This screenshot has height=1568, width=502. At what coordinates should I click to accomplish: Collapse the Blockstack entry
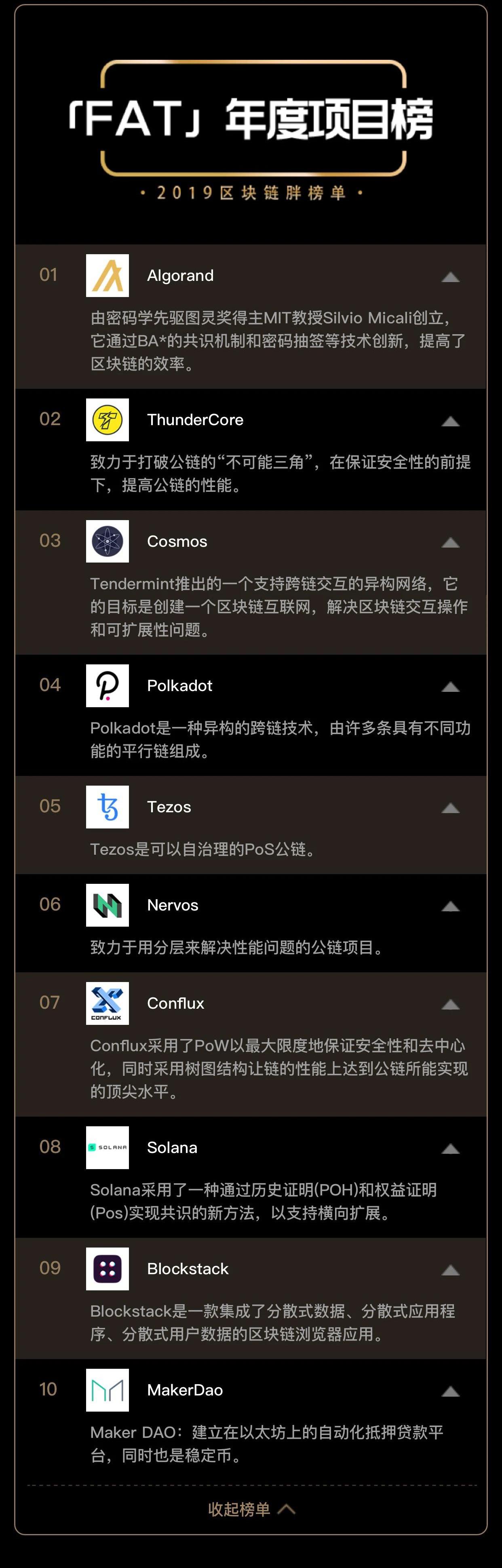450,1270
